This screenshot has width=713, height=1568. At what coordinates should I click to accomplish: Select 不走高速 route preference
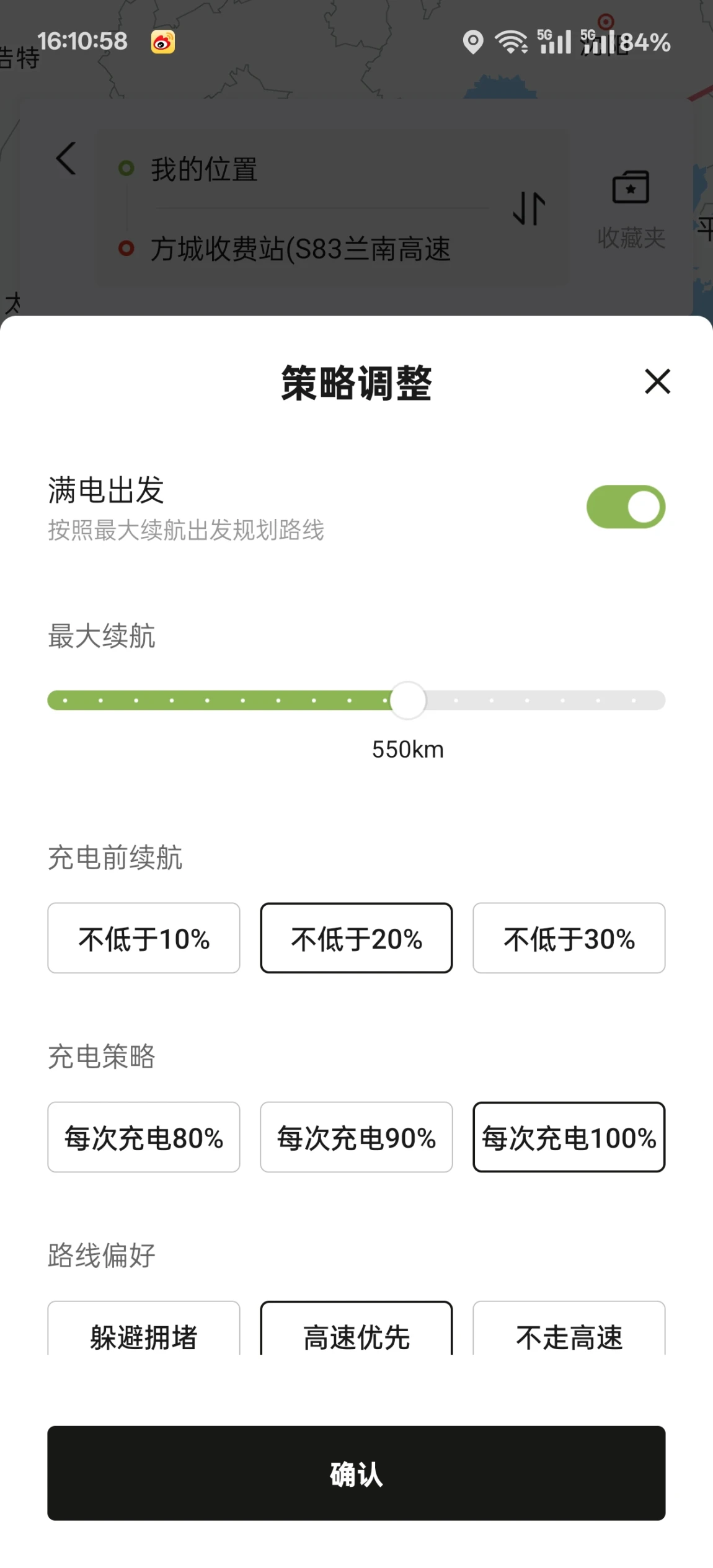tap(569, 1328)
